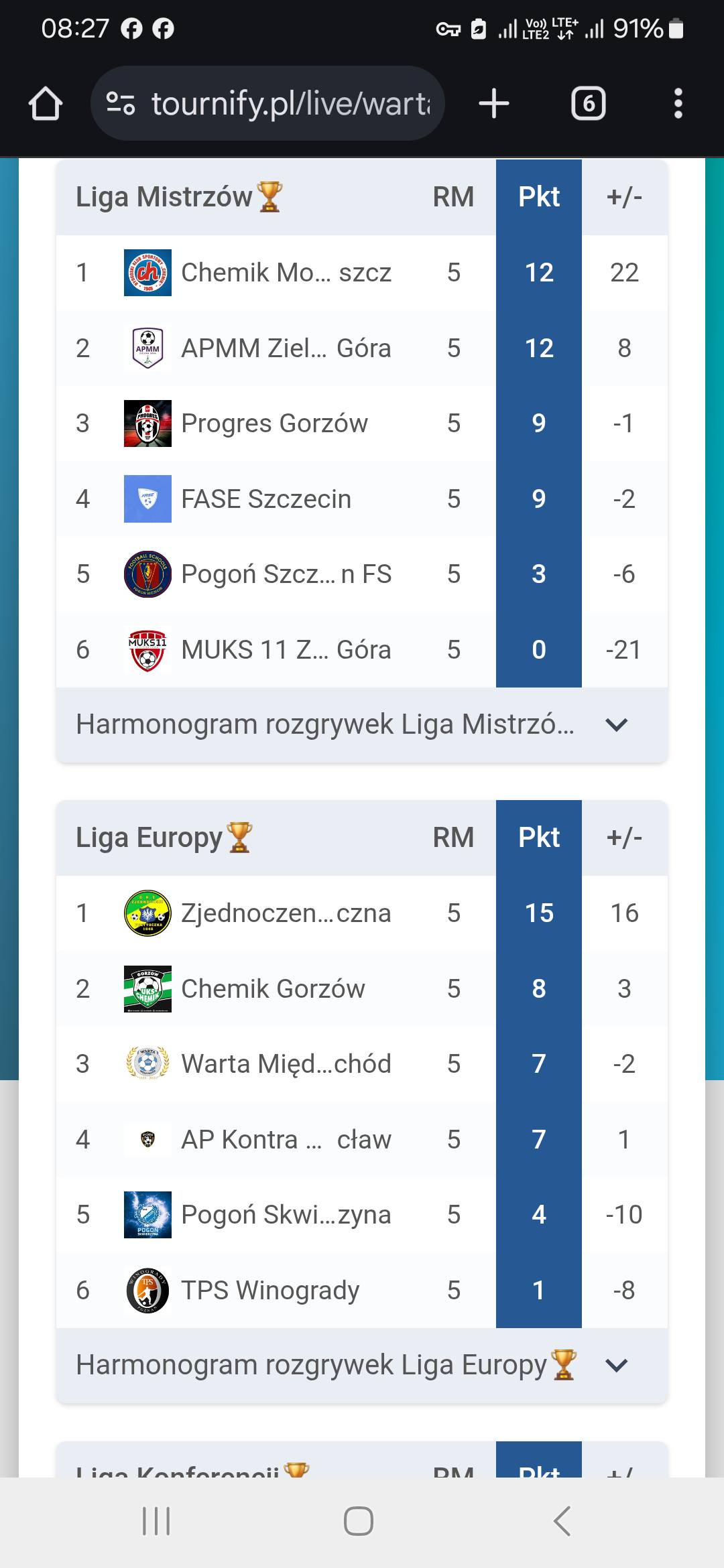Open a new browser tab

(494, 104)
